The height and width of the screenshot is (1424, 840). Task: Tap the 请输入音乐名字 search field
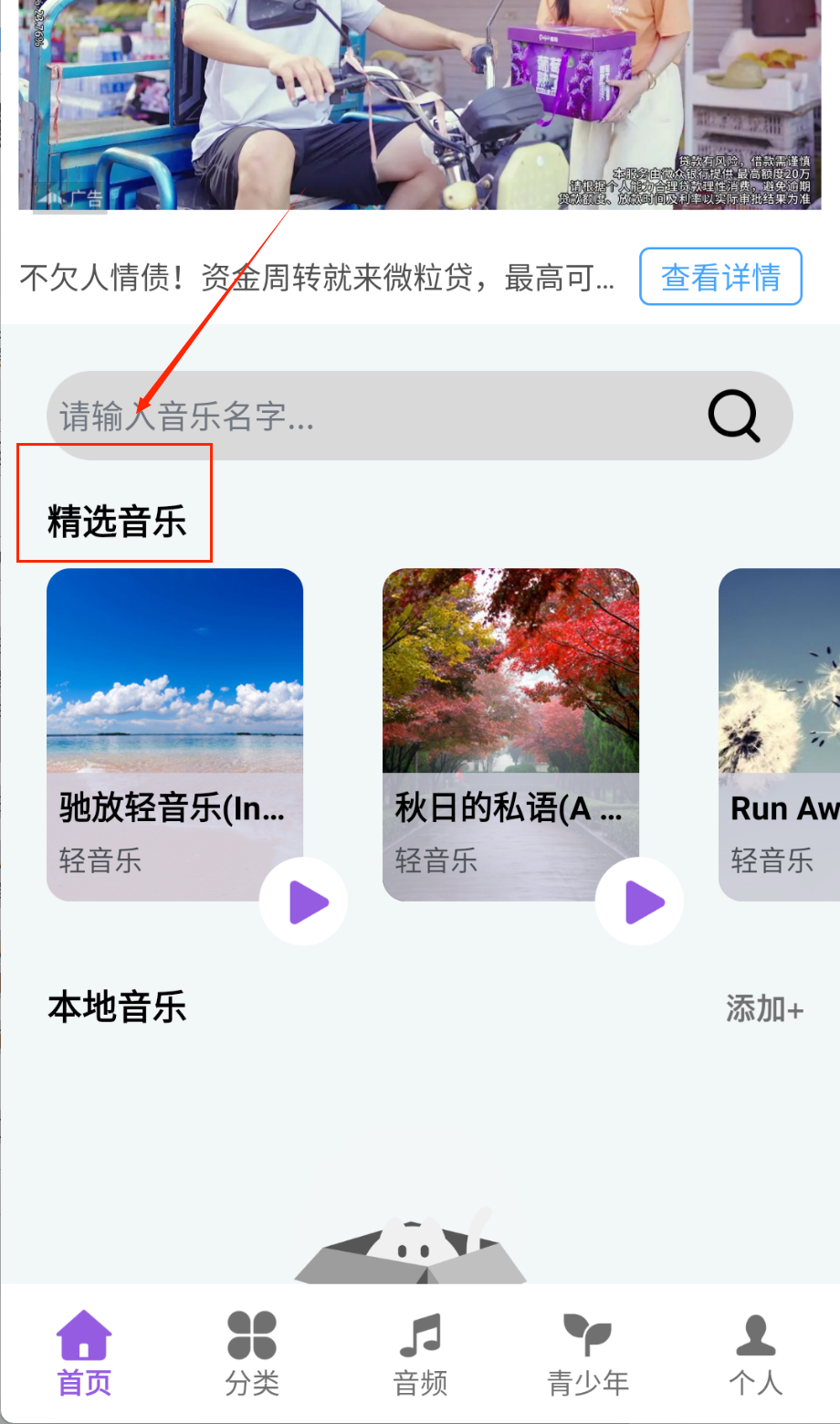[x=365, y=417]
